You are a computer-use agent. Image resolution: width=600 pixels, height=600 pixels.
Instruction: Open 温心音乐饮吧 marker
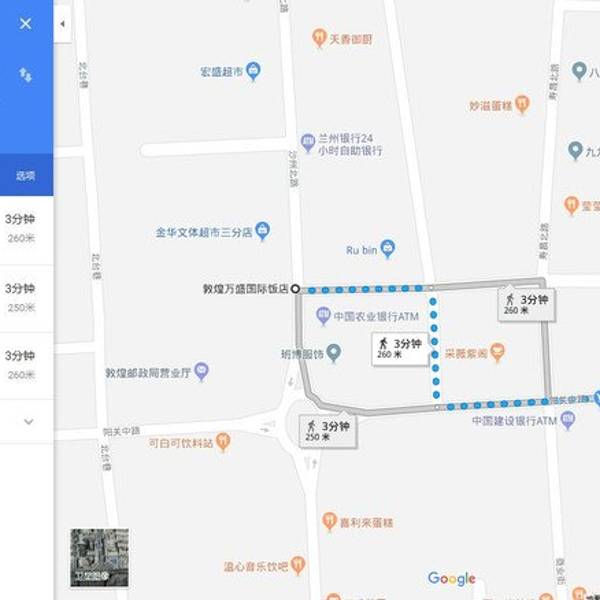tap(298, 567)
